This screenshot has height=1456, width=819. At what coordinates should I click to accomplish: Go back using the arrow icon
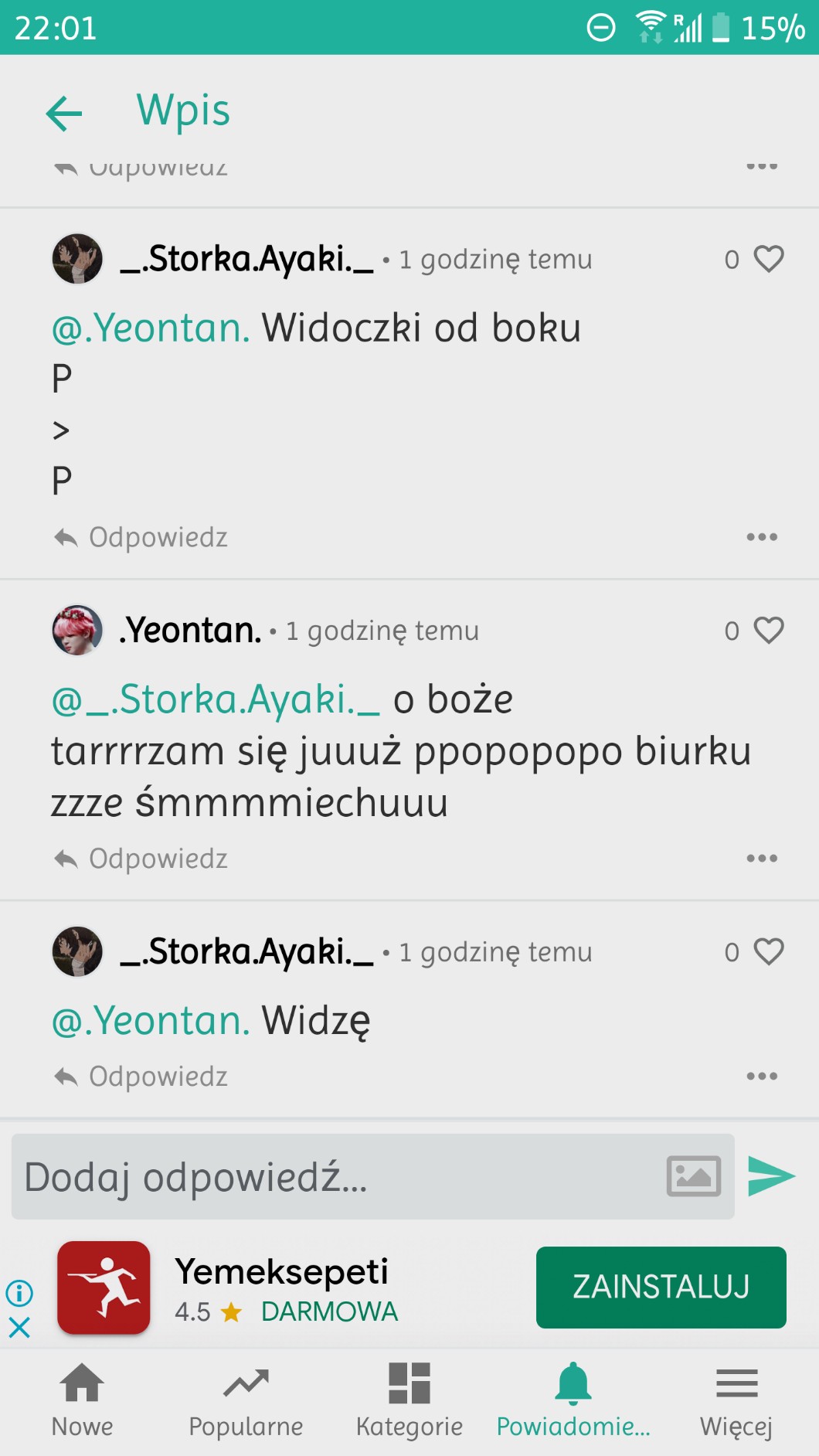coord(64,114)
